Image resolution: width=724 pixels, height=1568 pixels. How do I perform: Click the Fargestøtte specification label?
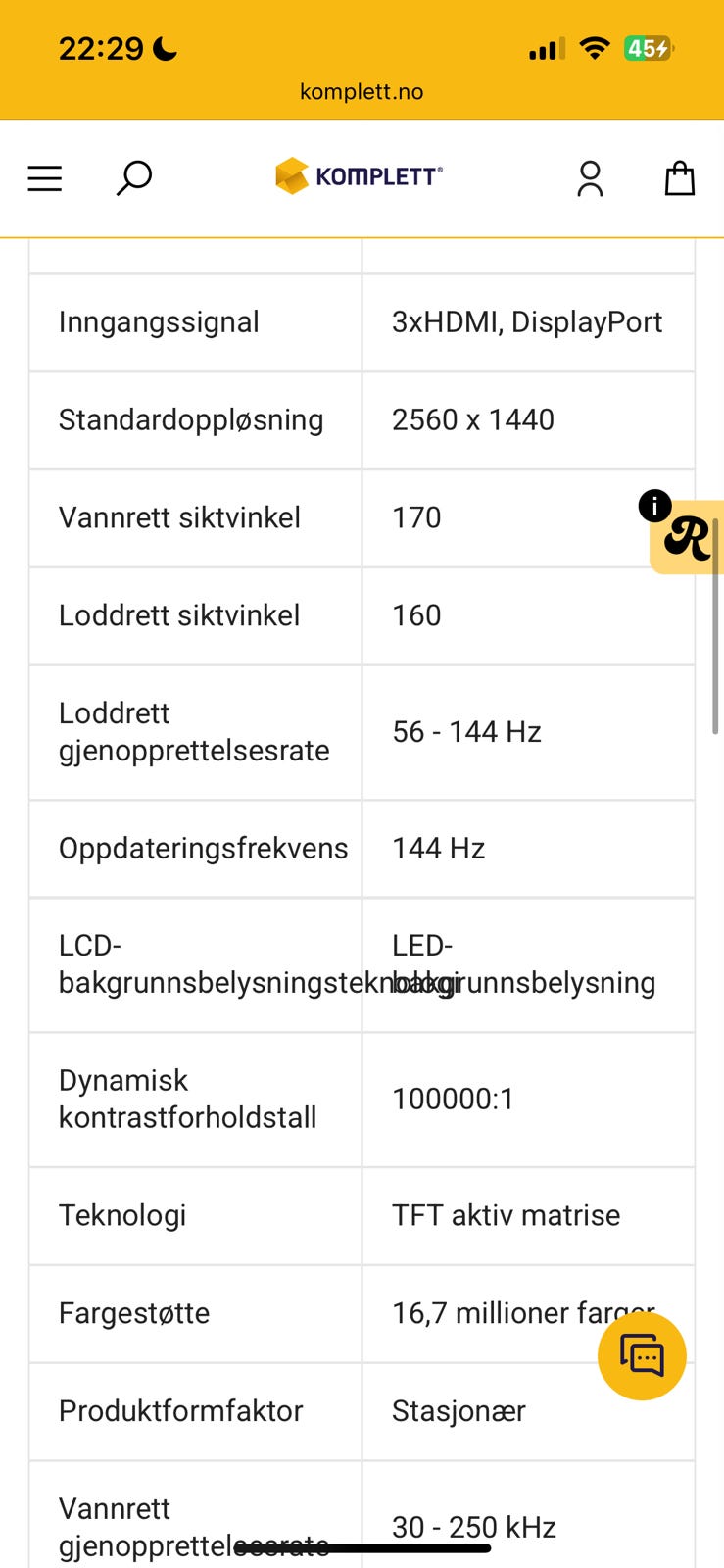133,1313
